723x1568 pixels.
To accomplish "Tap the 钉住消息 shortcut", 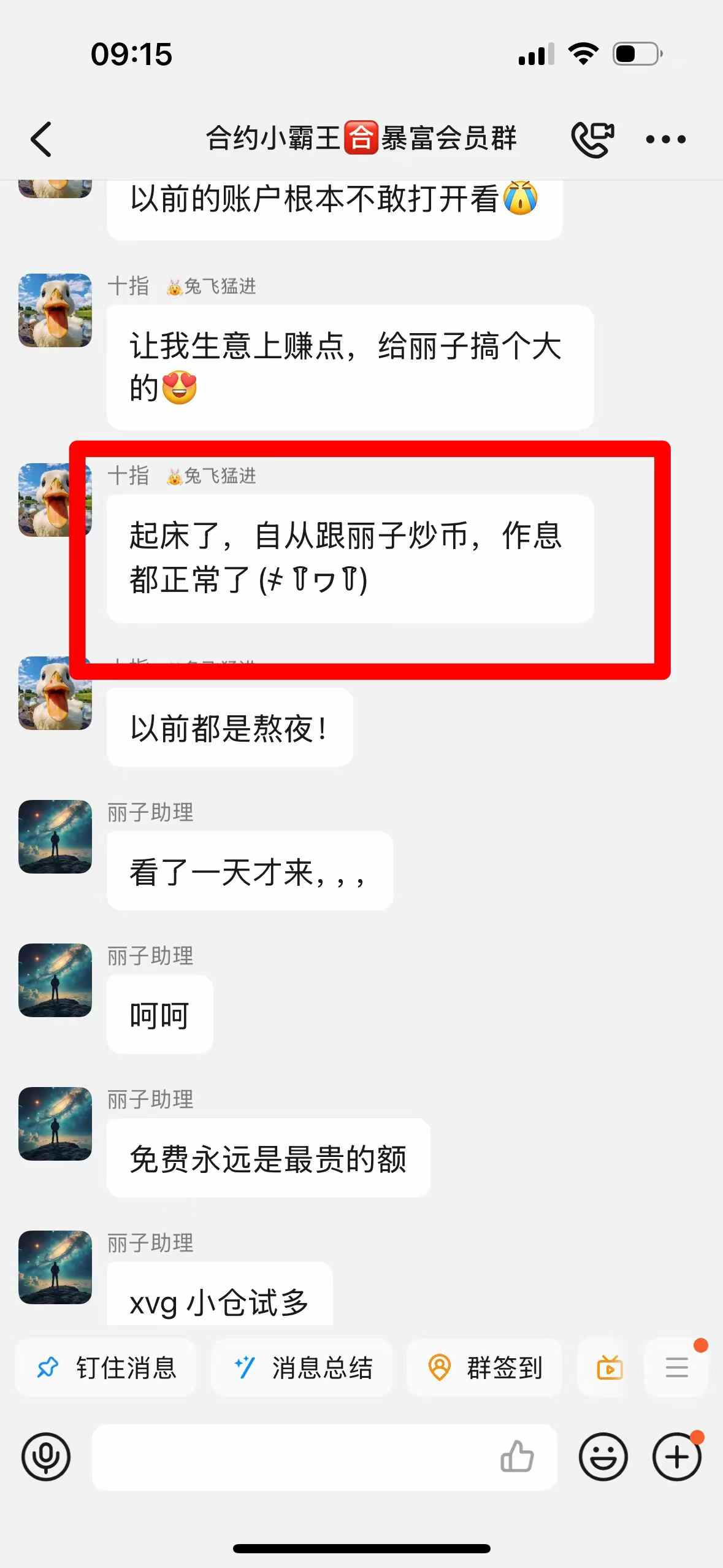I will click(x=106, y=1367).
